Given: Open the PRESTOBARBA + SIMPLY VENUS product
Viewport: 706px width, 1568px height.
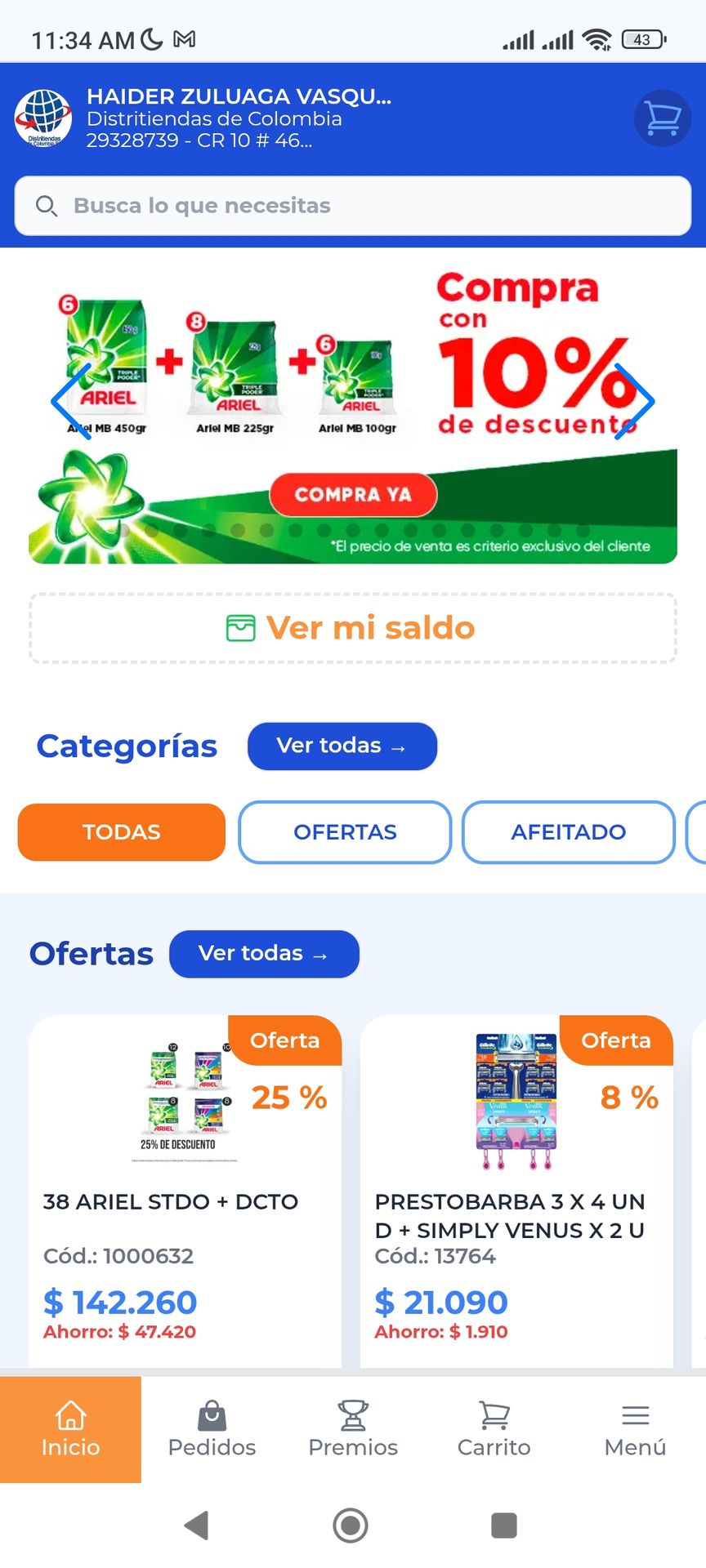Looking at the screenshot, I should [x=516, y=1192].
